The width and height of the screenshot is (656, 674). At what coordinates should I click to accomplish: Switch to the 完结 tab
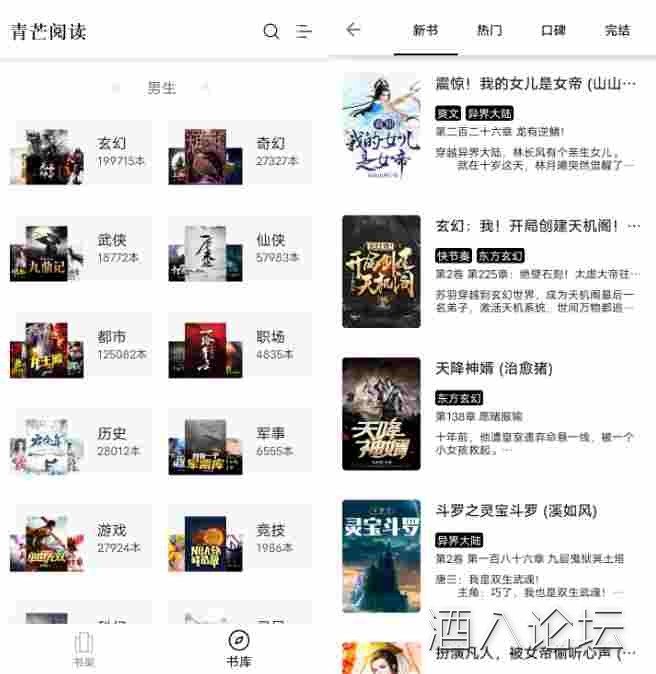617,30
